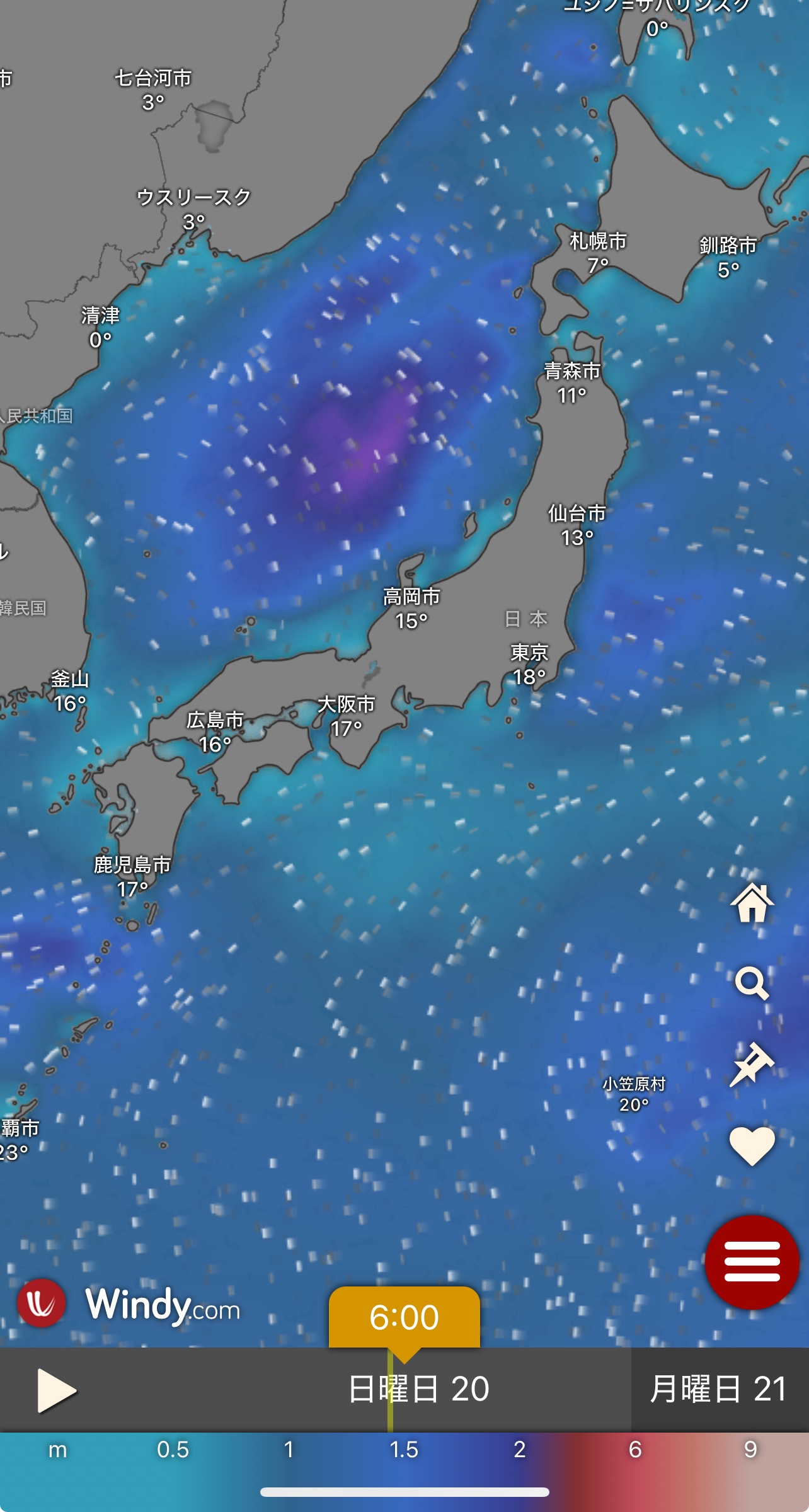Open the search magnifier icon
This screenshot has width=809, height=1512.
pyautogui.click(x=752, y=983)
